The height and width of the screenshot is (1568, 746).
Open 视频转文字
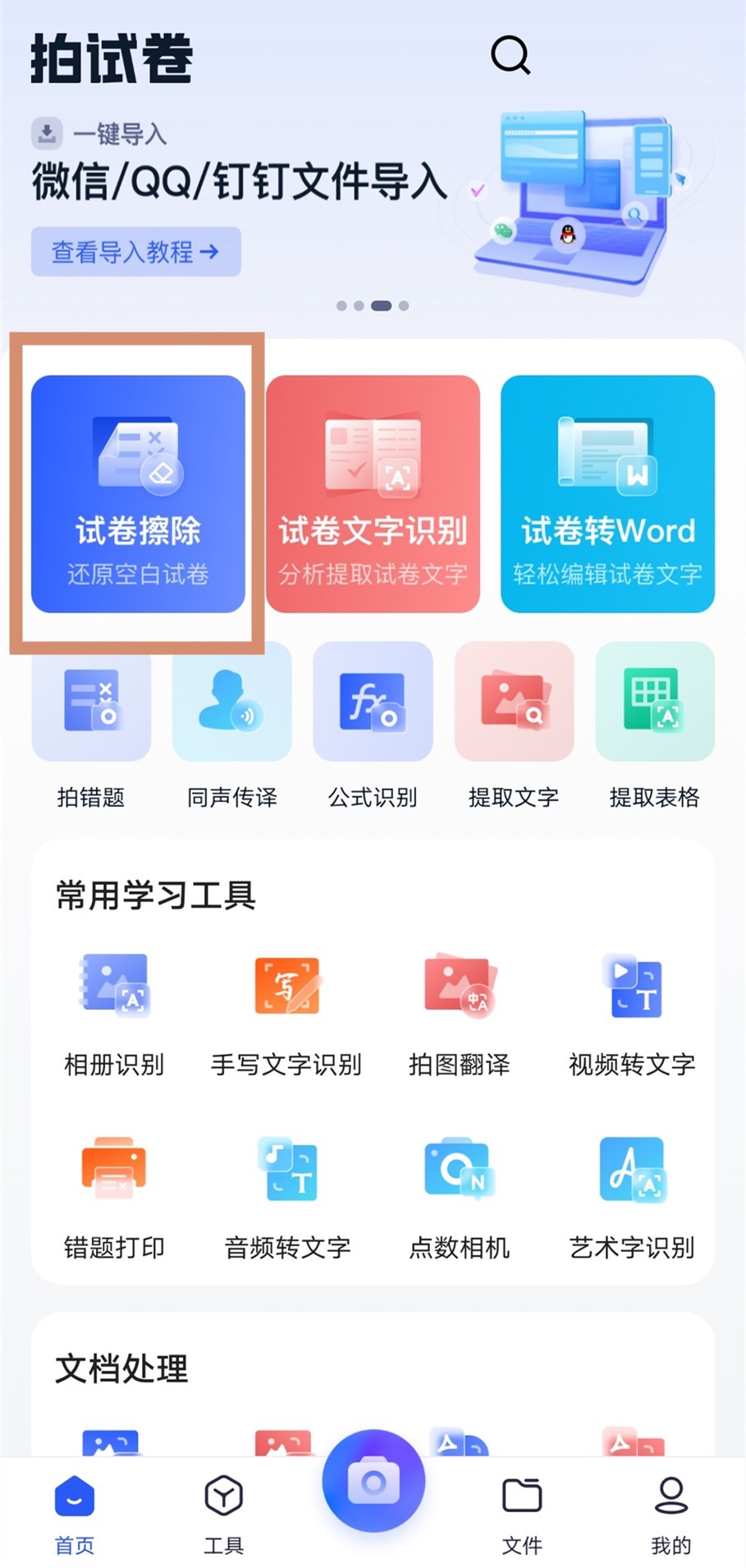pos(632,1012)
